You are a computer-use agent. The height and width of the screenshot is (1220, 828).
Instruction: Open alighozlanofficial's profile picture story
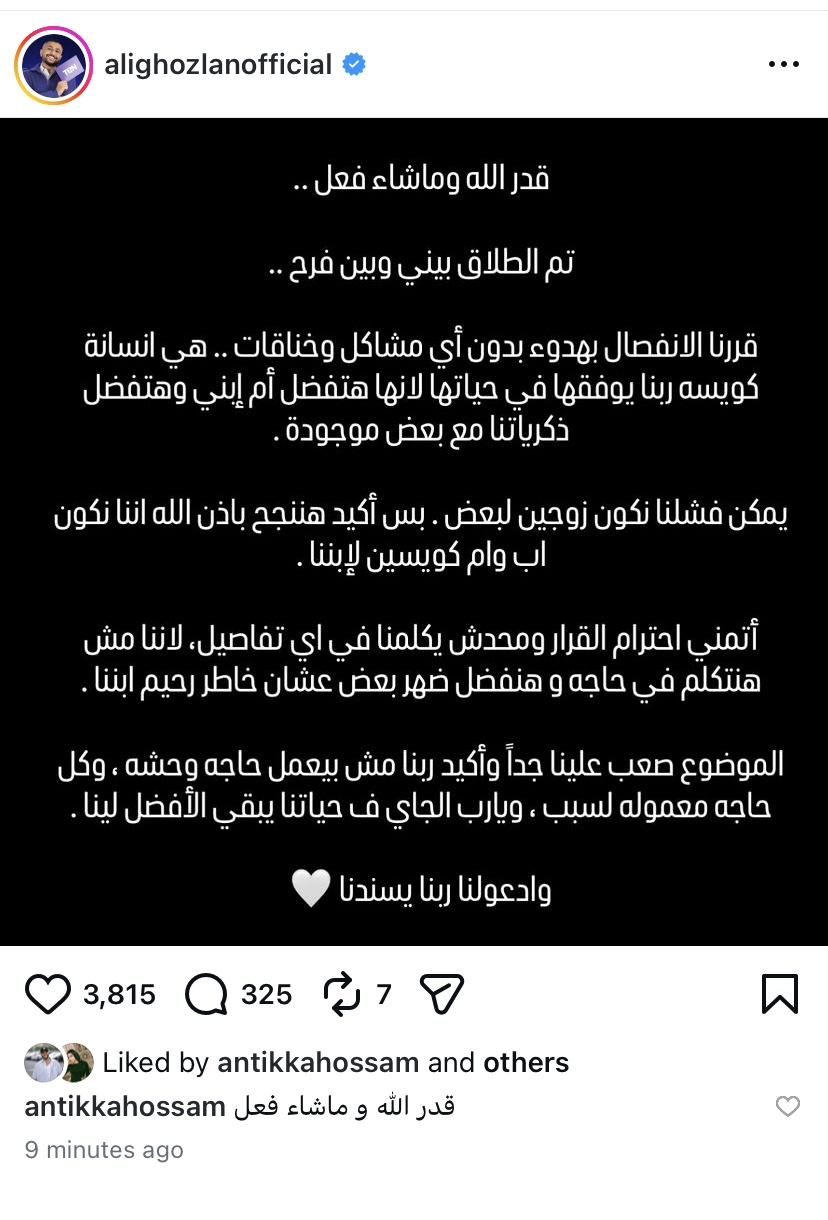(52, 66)
